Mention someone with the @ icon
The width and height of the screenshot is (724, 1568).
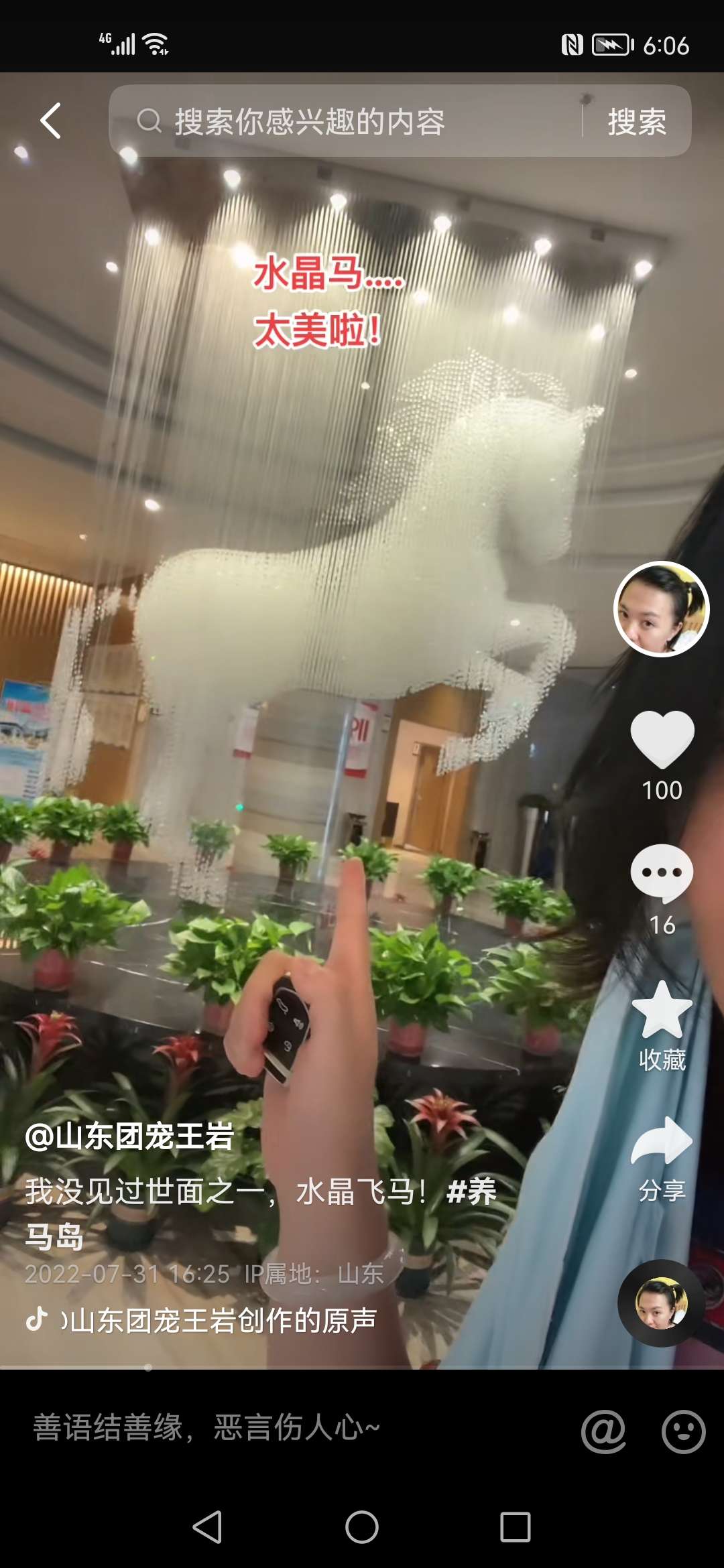(x=603, y=1432)
